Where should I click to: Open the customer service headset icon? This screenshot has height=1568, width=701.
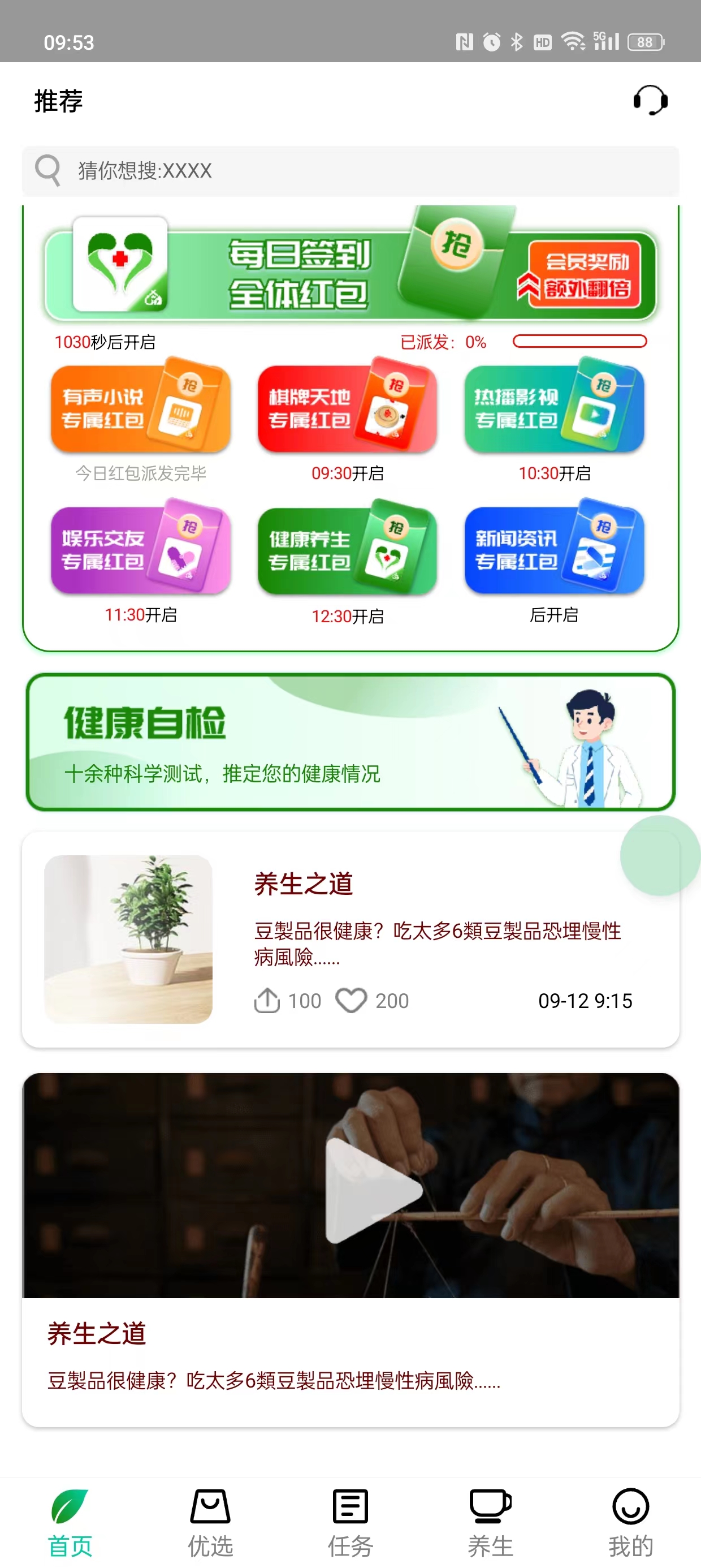(x=650, y=101)
